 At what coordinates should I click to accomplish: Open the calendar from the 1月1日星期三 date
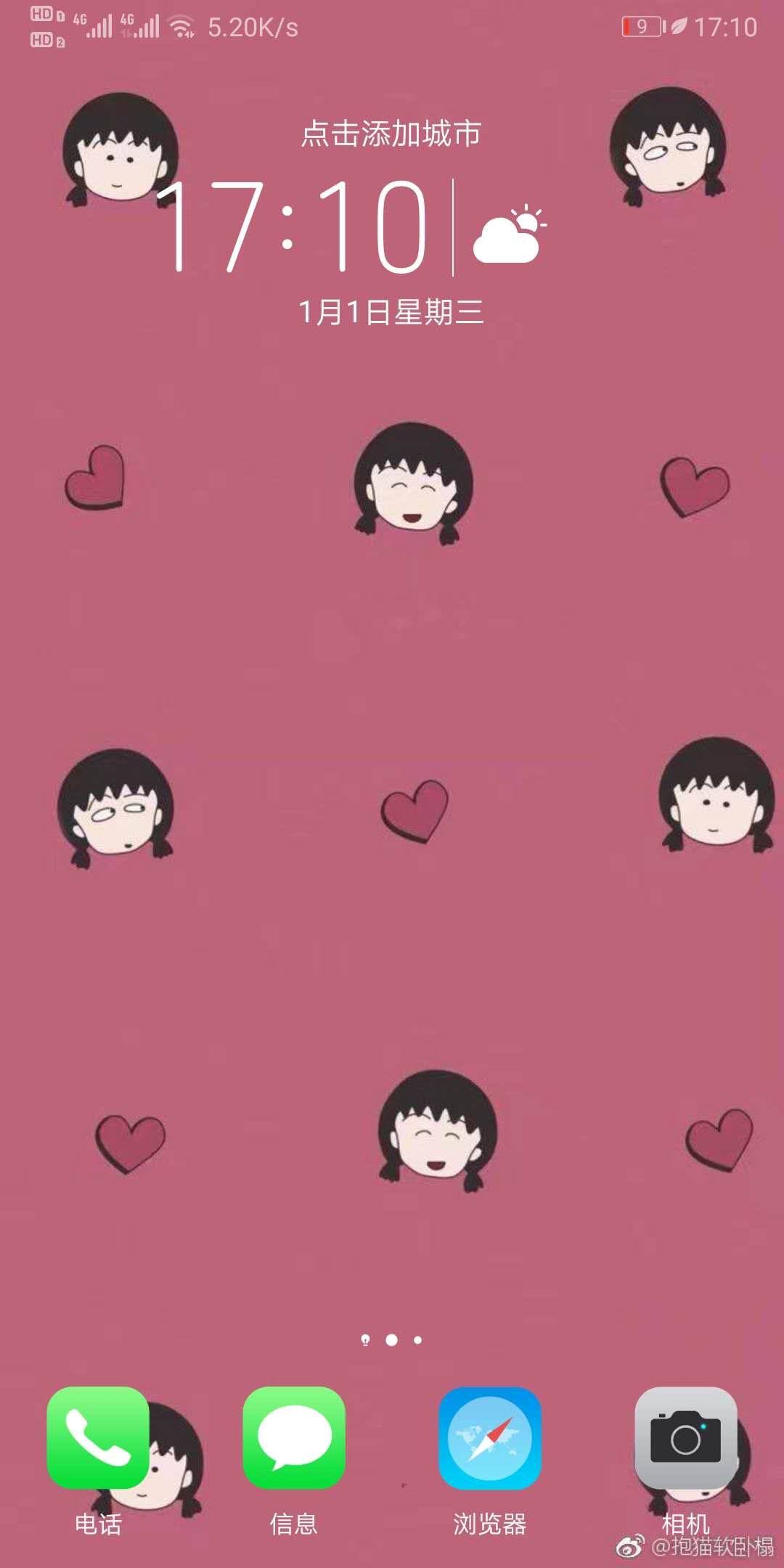point(392,312)
